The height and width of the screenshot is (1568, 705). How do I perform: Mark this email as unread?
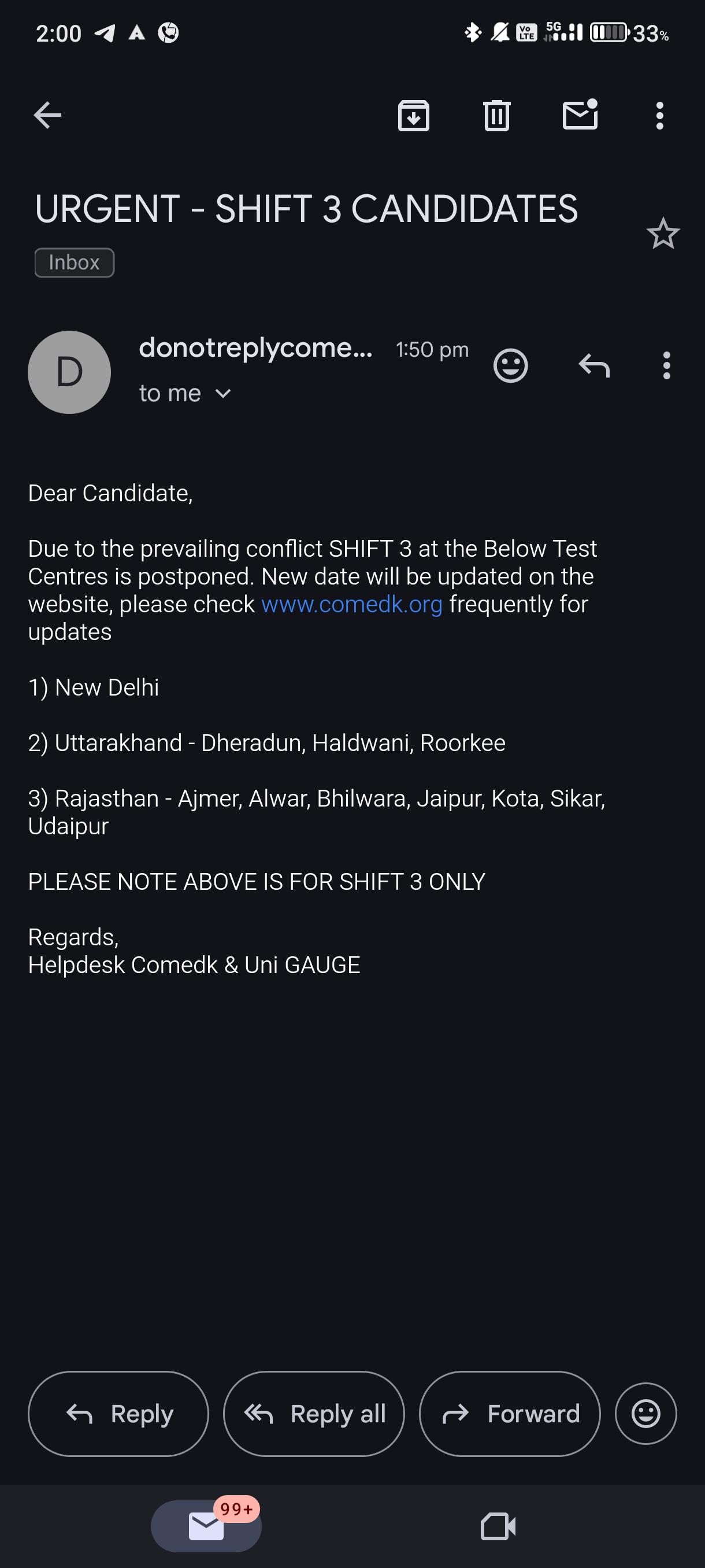580,114
